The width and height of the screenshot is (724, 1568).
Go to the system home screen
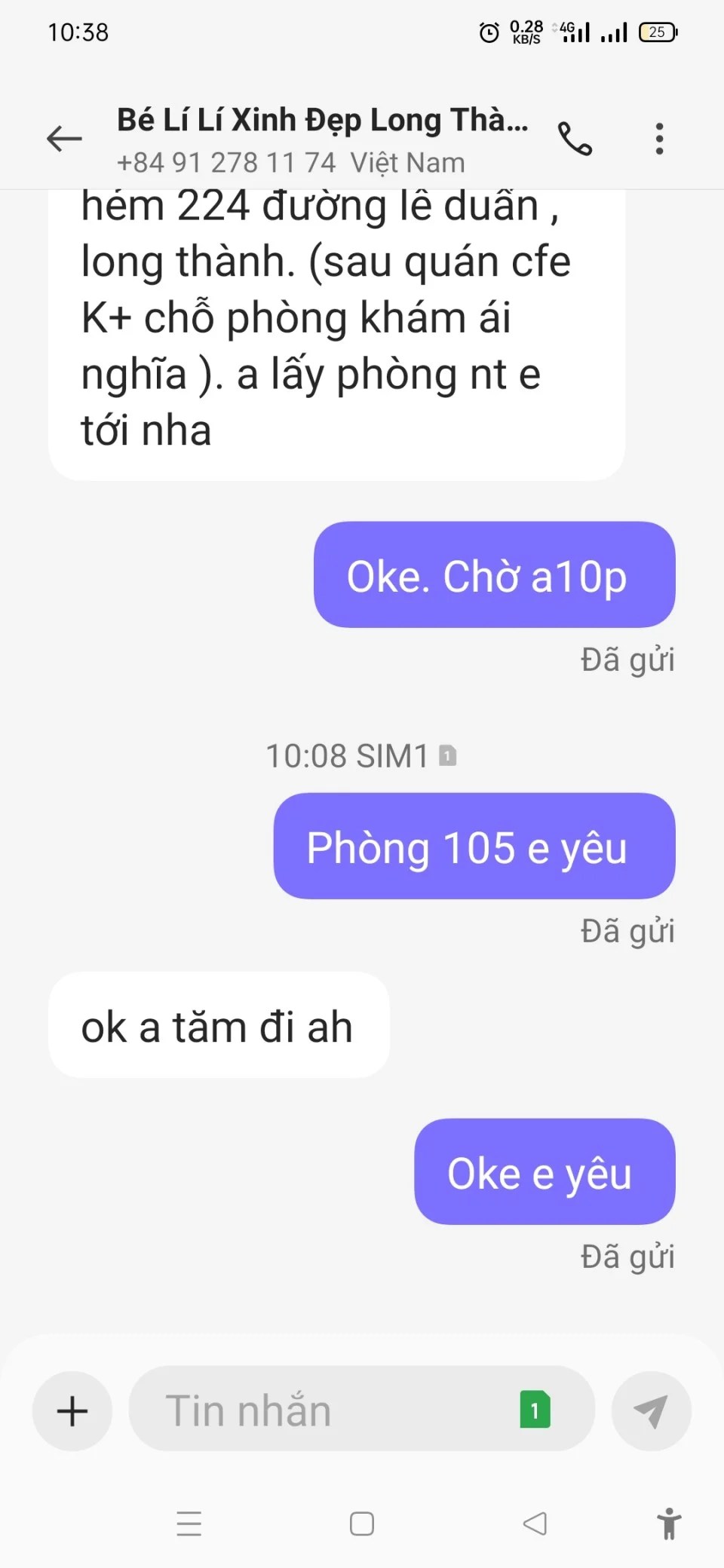[362, 1524]
